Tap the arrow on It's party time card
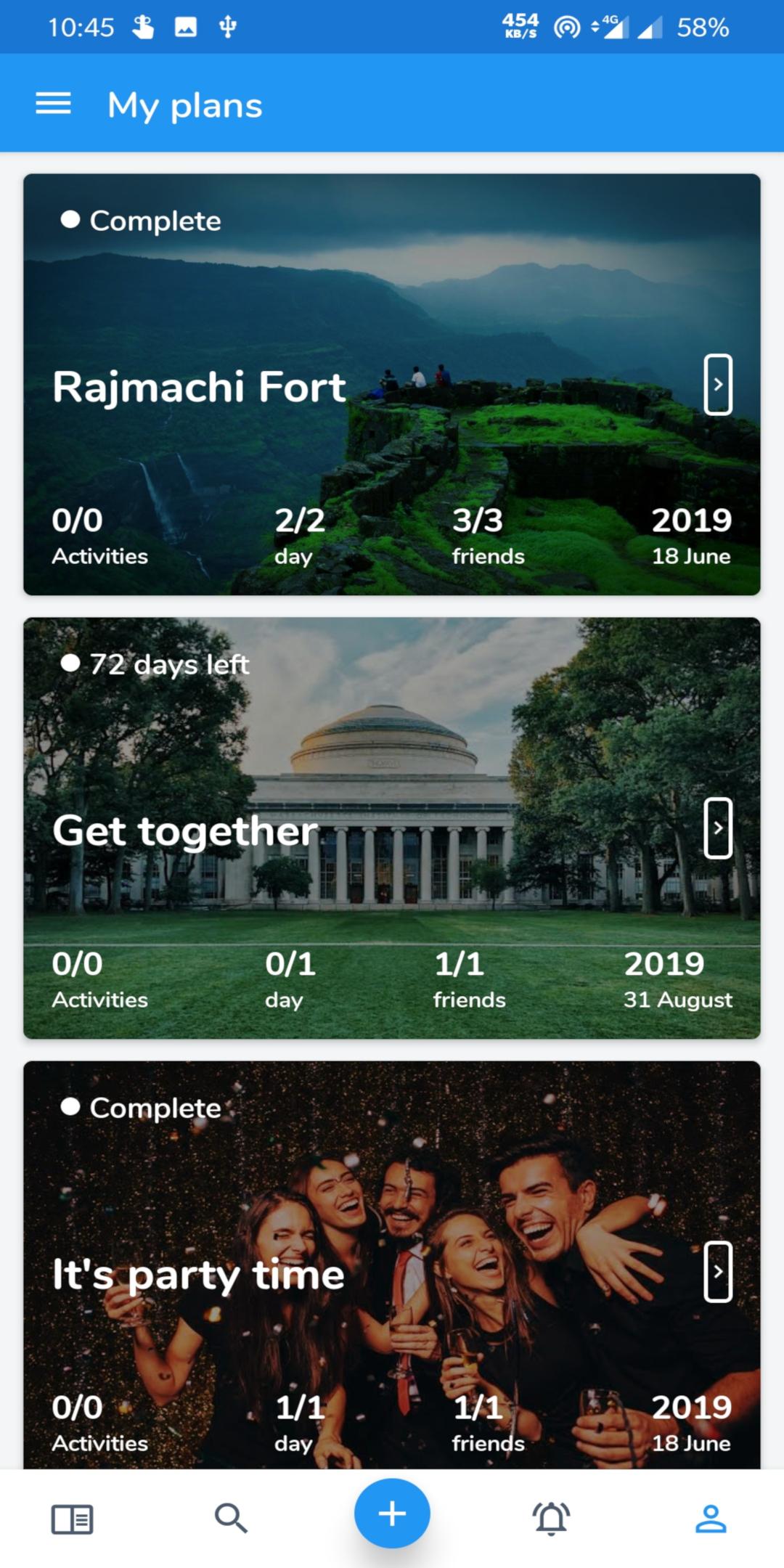The height and width of the screenshot is (1568, 784). pos(717,1272)
